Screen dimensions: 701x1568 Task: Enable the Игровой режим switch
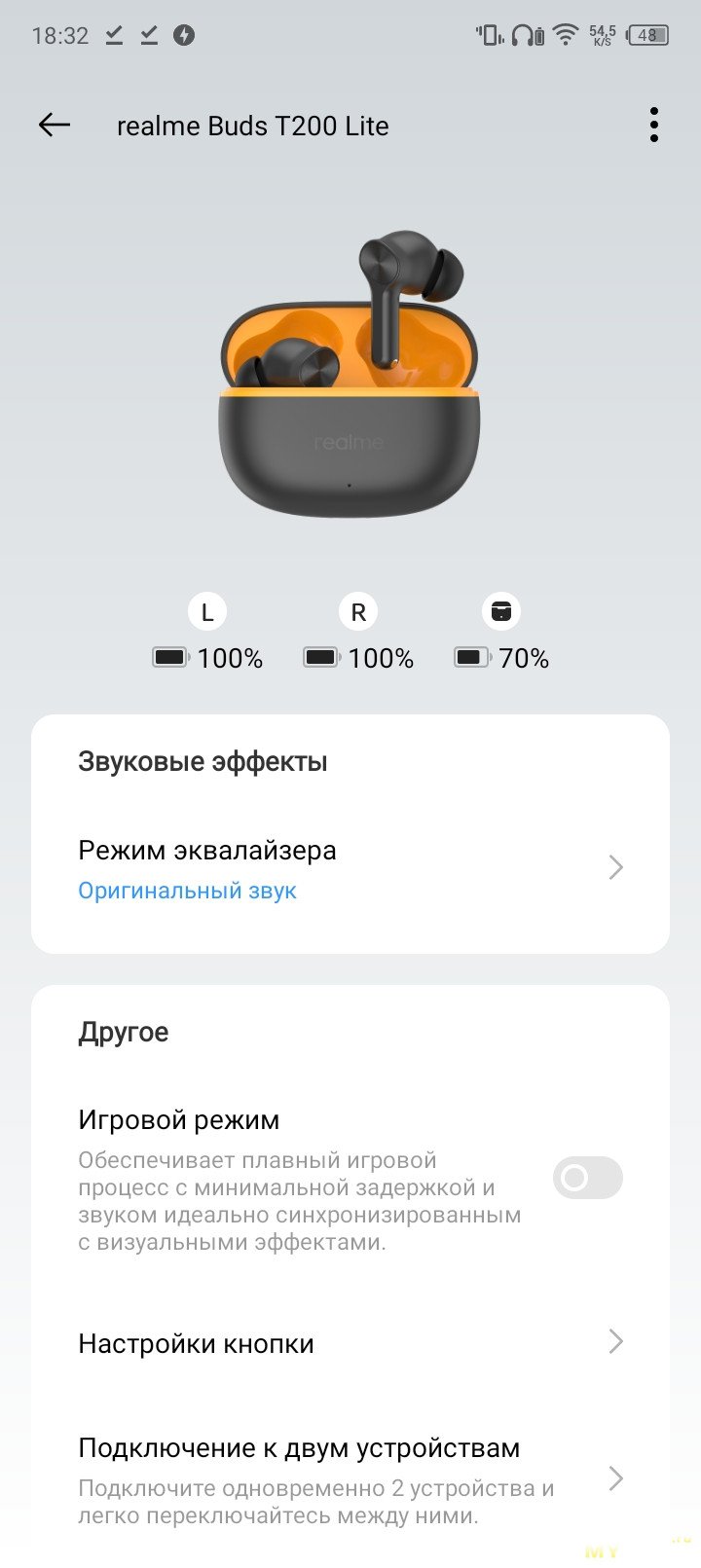(587, 1178)
